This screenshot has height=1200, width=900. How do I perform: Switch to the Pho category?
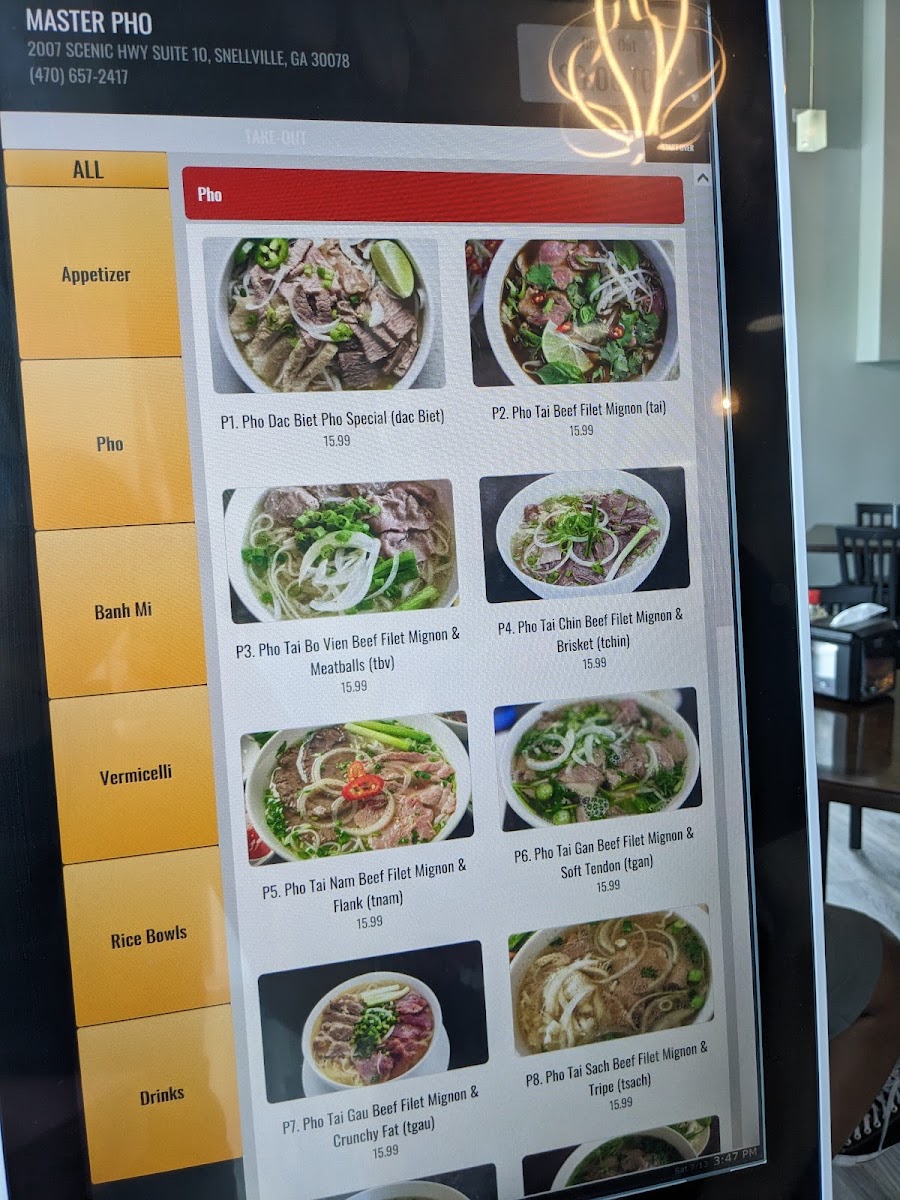(109, 444)
